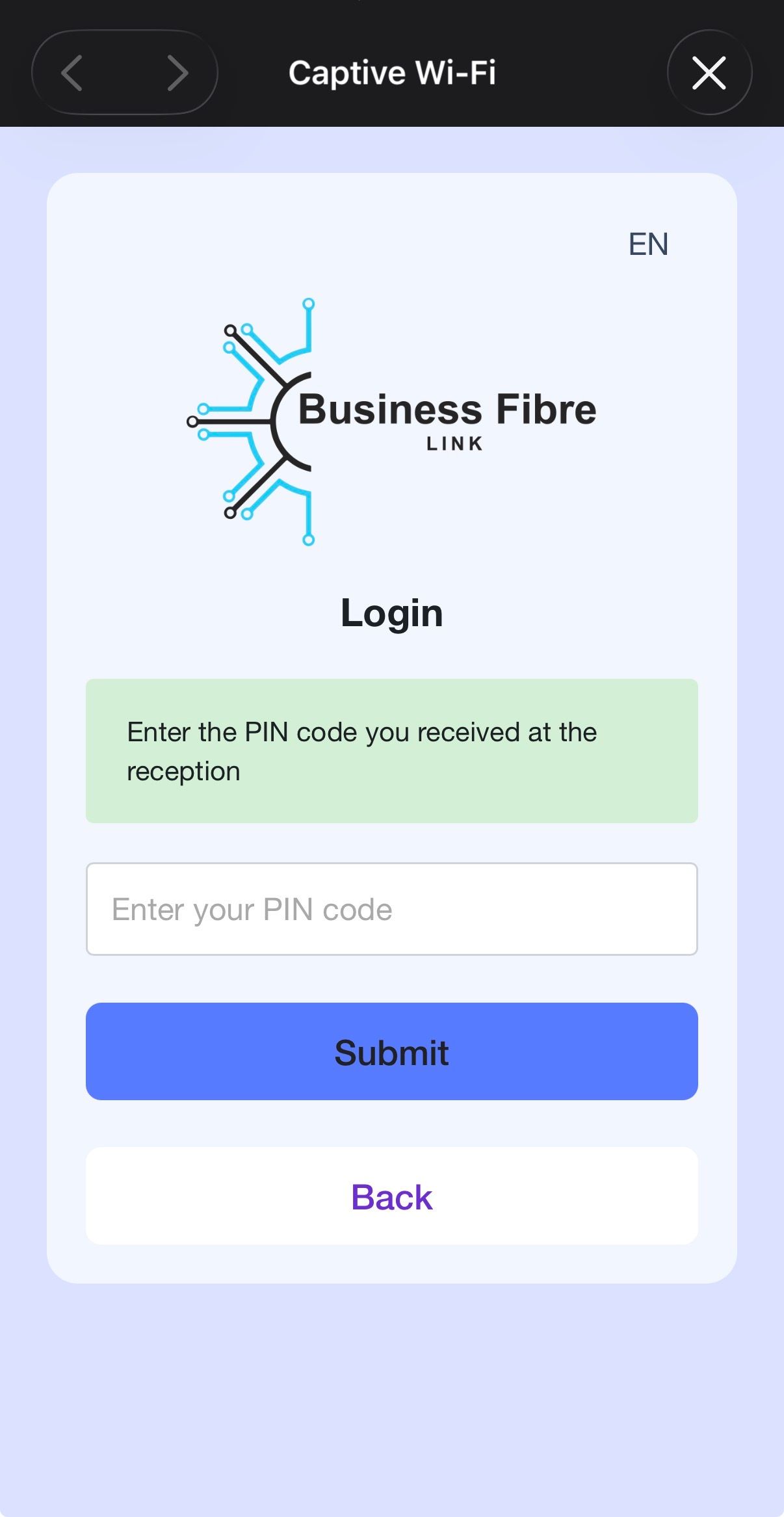Go forward to the next page
This screenshot has height=1517, width=784.
click(x=177, y=72)
